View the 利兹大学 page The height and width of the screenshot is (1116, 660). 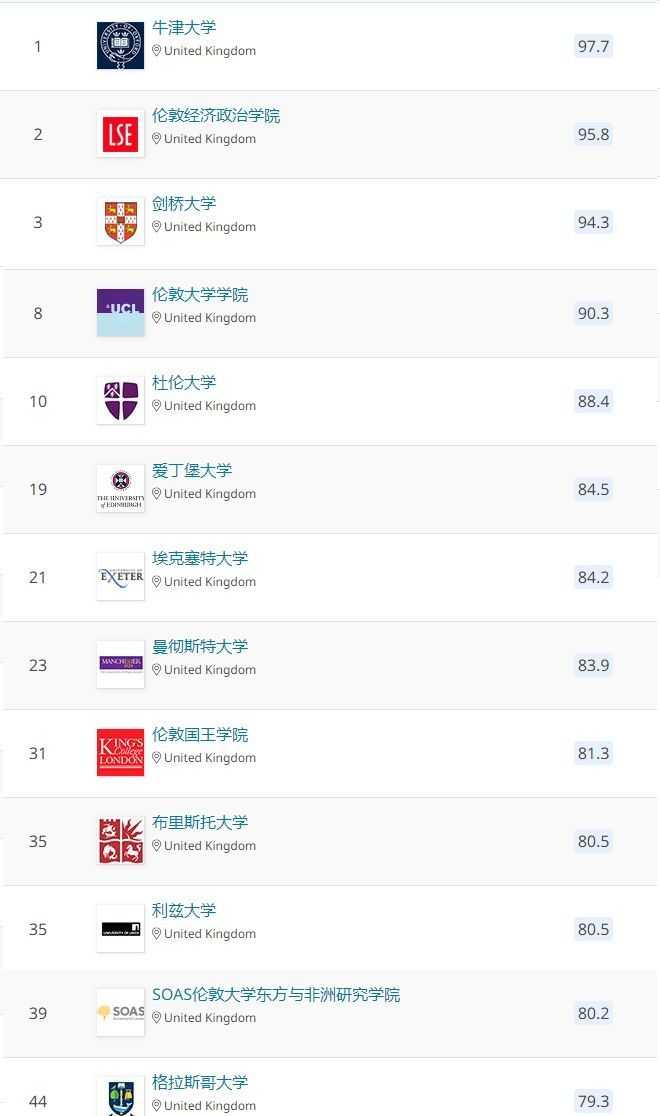[184, 911]
